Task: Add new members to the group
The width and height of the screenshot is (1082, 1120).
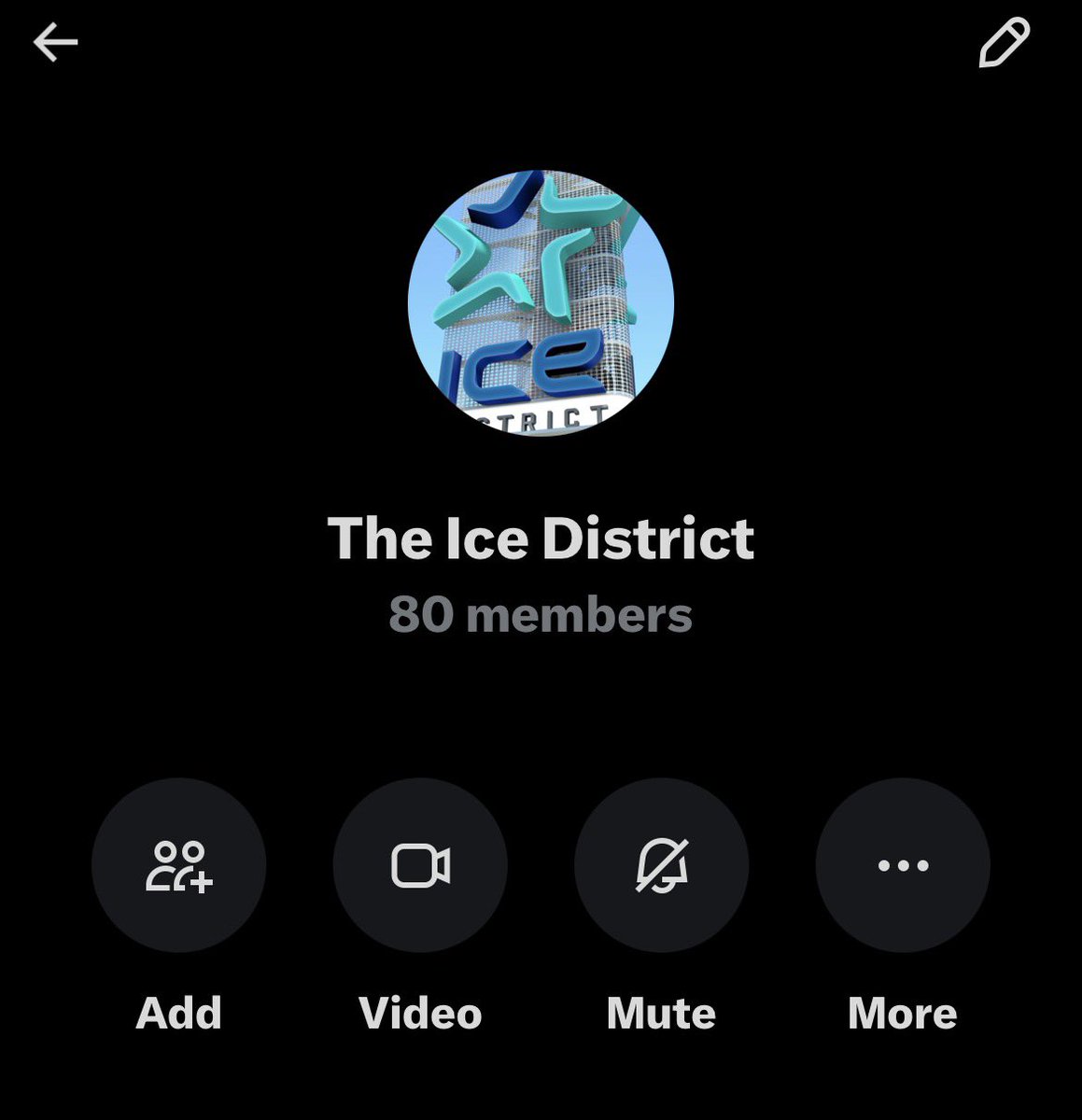Action: [178, 865]
